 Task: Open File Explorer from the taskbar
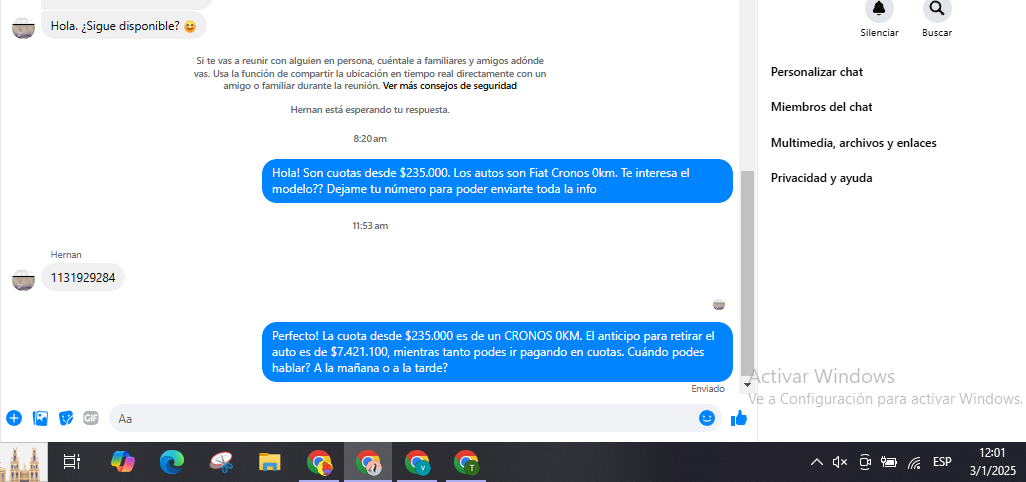(x=270, y=462)
